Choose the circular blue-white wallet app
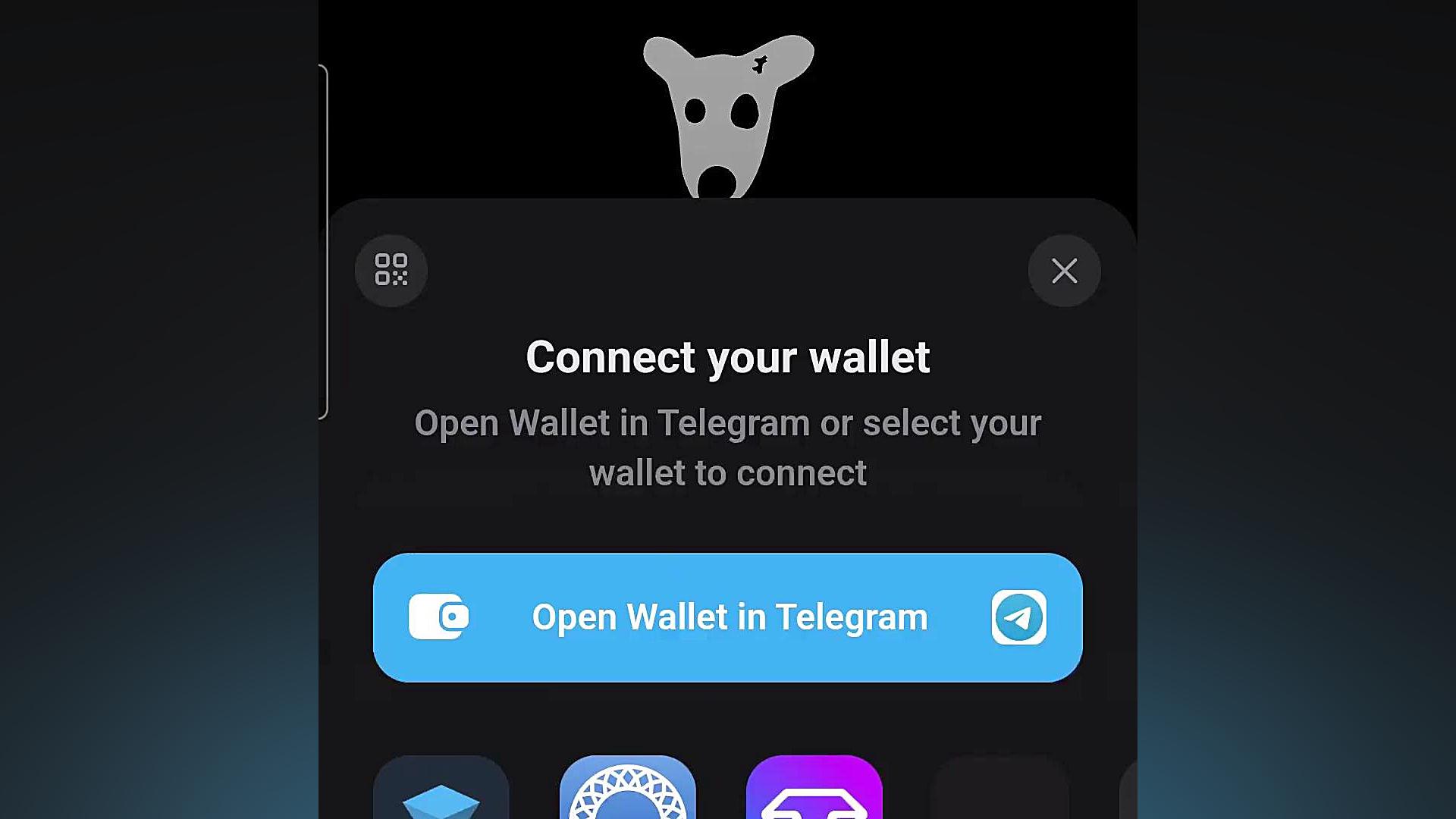 point(628,790)
